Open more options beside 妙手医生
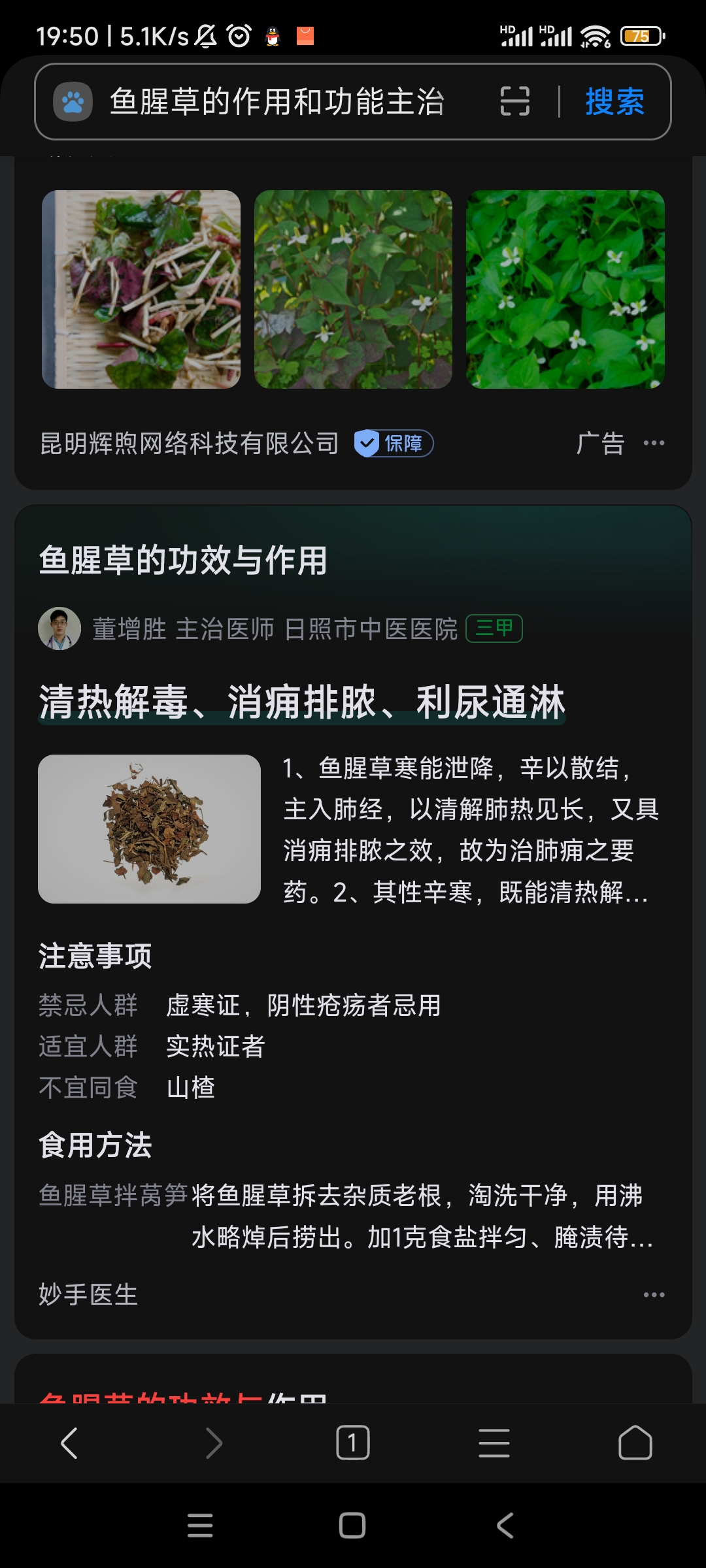The image size is (706, 1568). click(x=654, y=1295)
